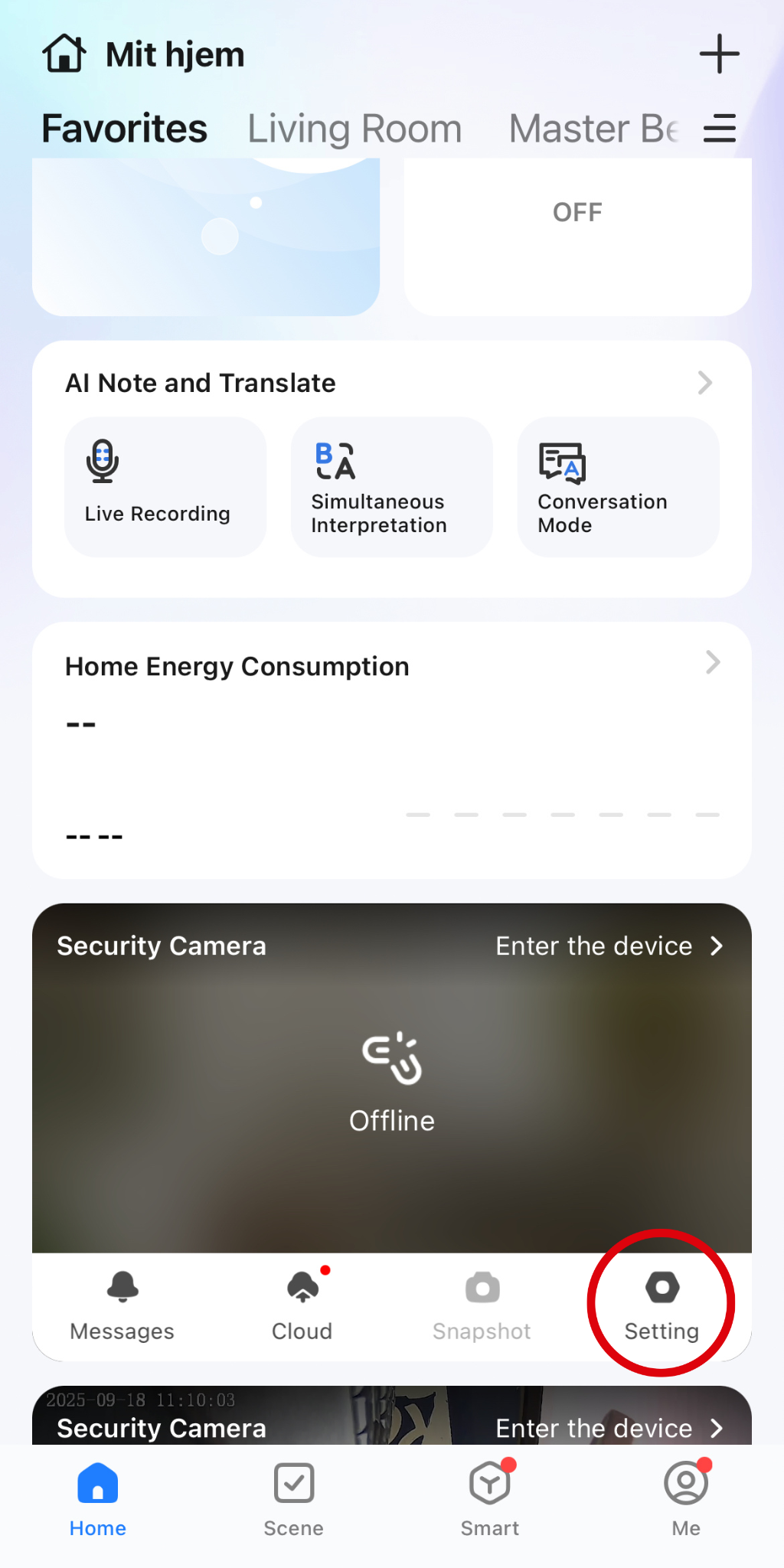This screenshot has height=1568, width=784.
Task: Switch to the Master Bedroom tab
Action: [594, 129]
